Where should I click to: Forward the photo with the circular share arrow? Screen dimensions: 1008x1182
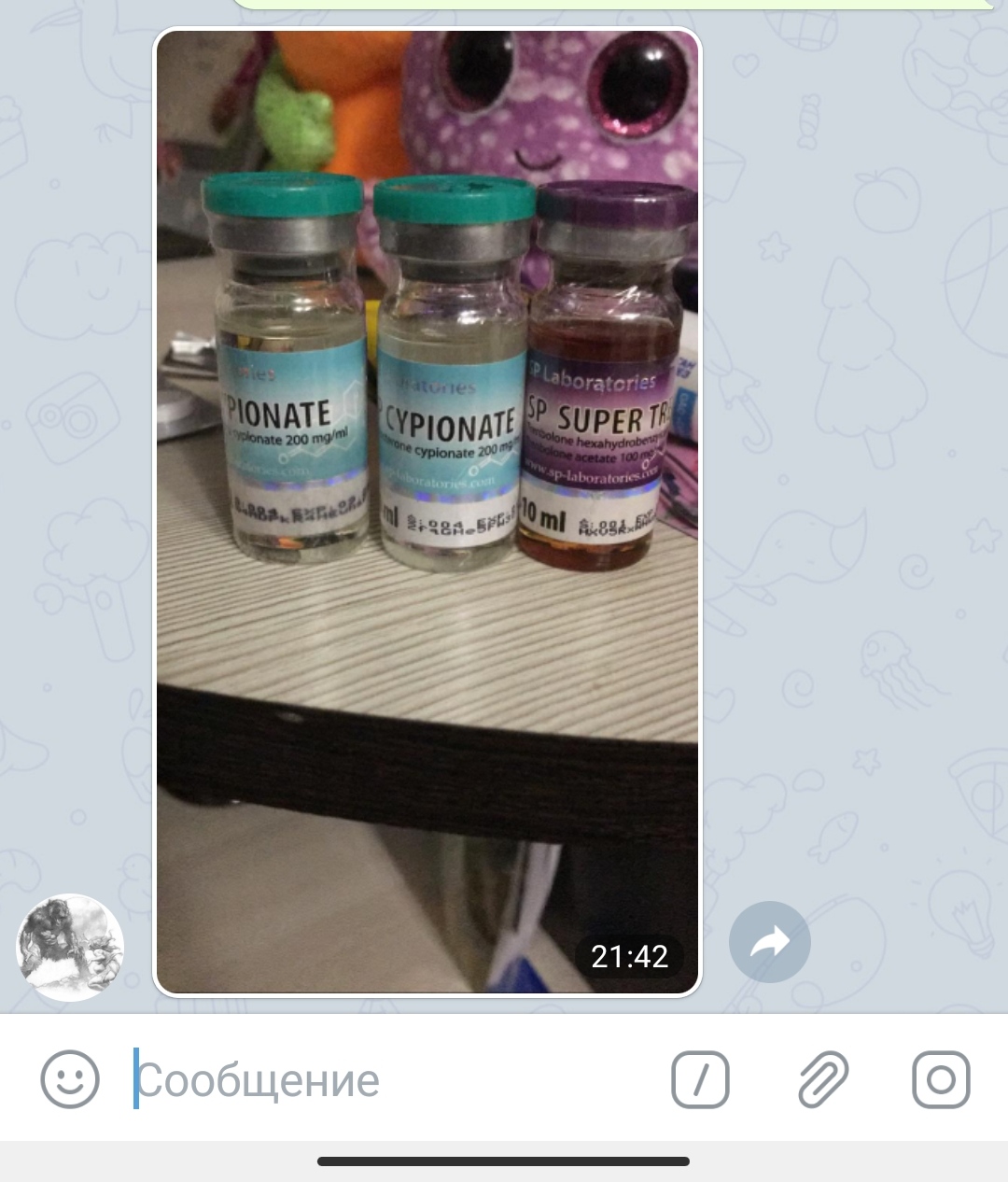770,943
